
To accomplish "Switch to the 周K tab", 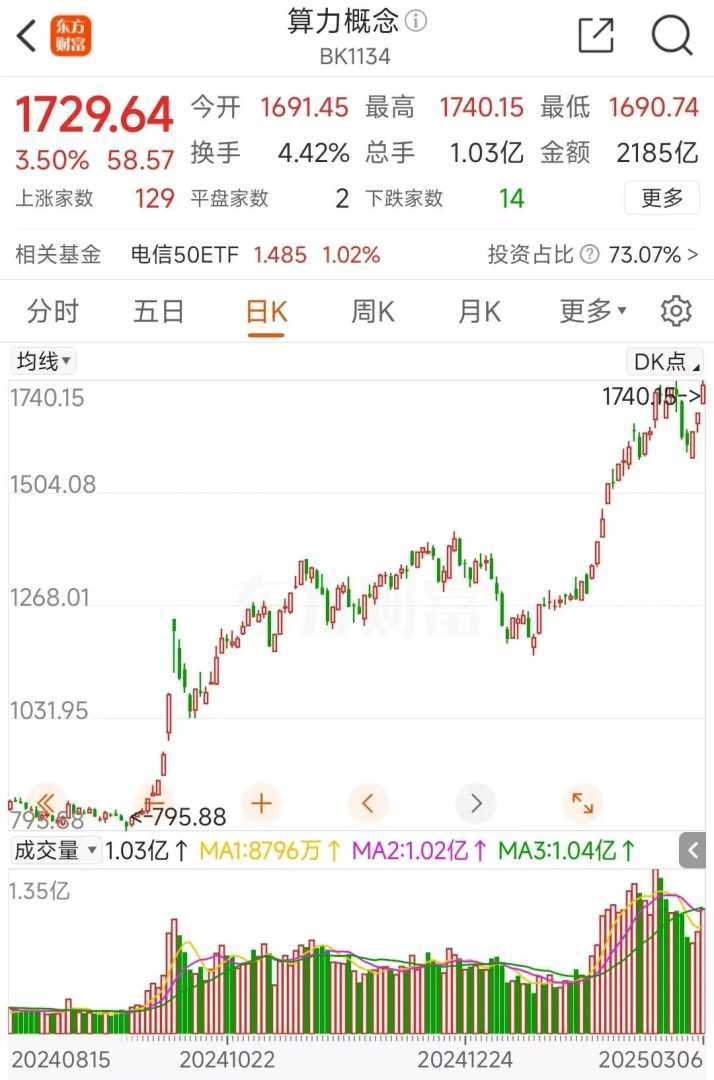I will (x=372, y=312).
